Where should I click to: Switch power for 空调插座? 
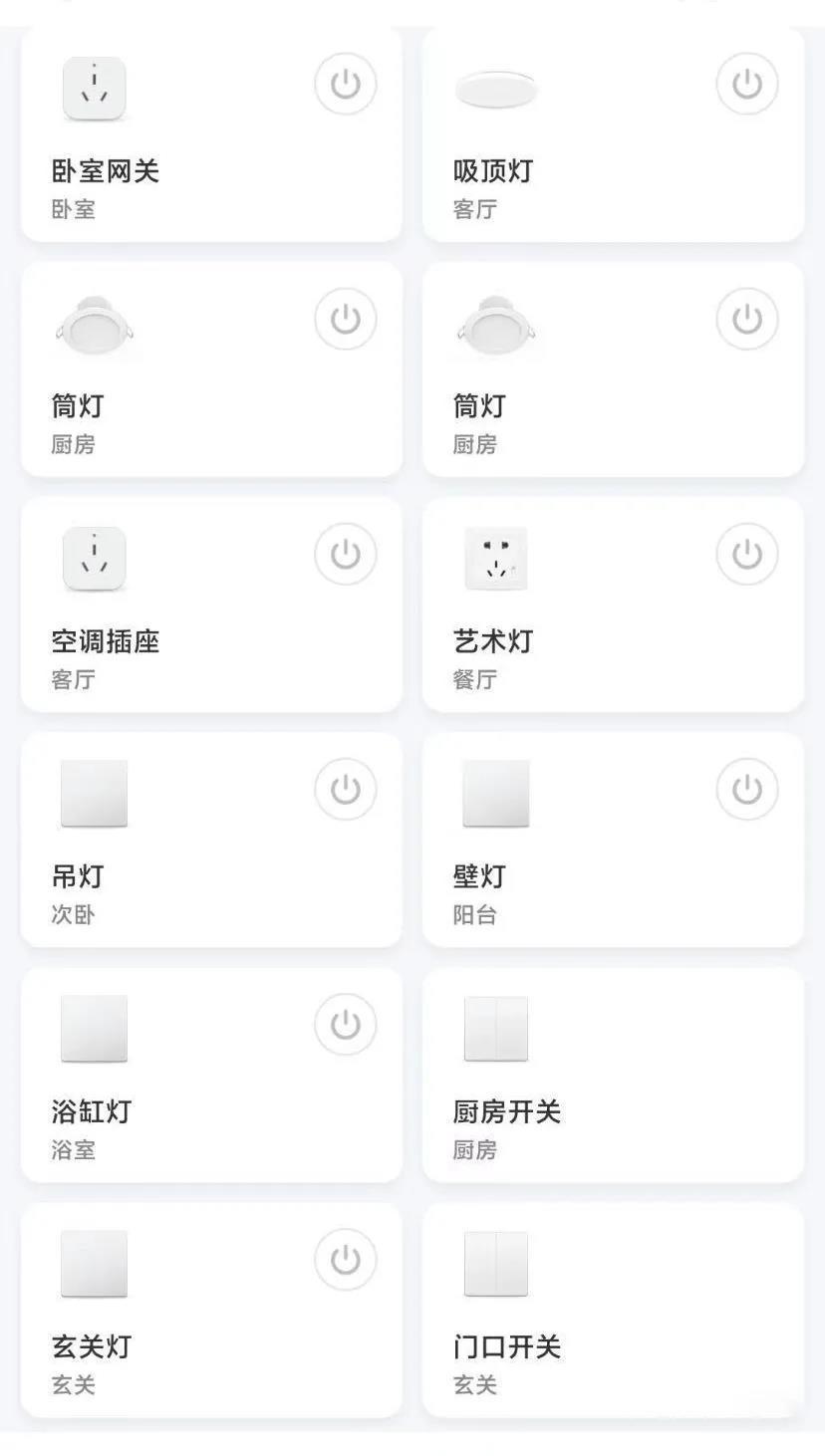coord(345,555)
